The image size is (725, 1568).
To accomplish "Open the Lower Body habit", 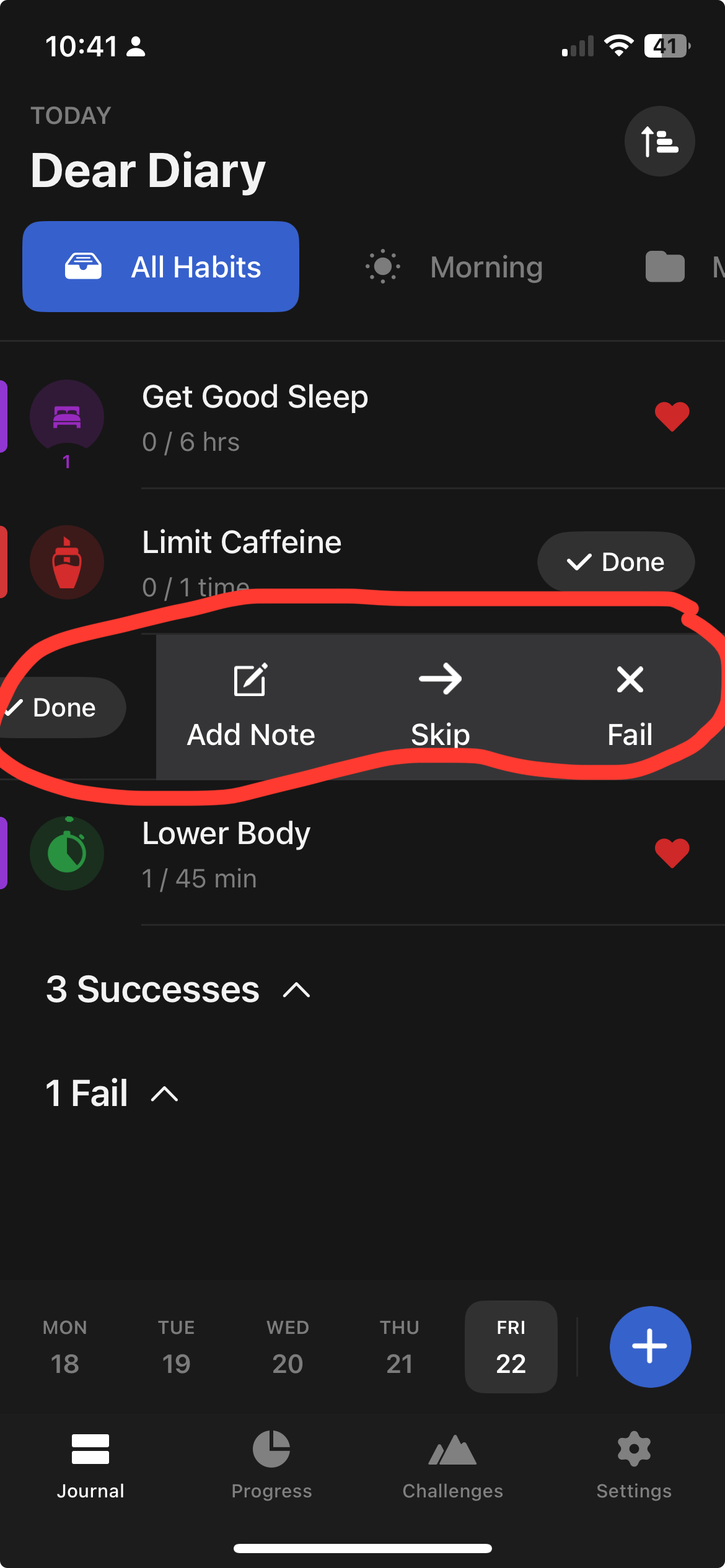I will 227,853.
